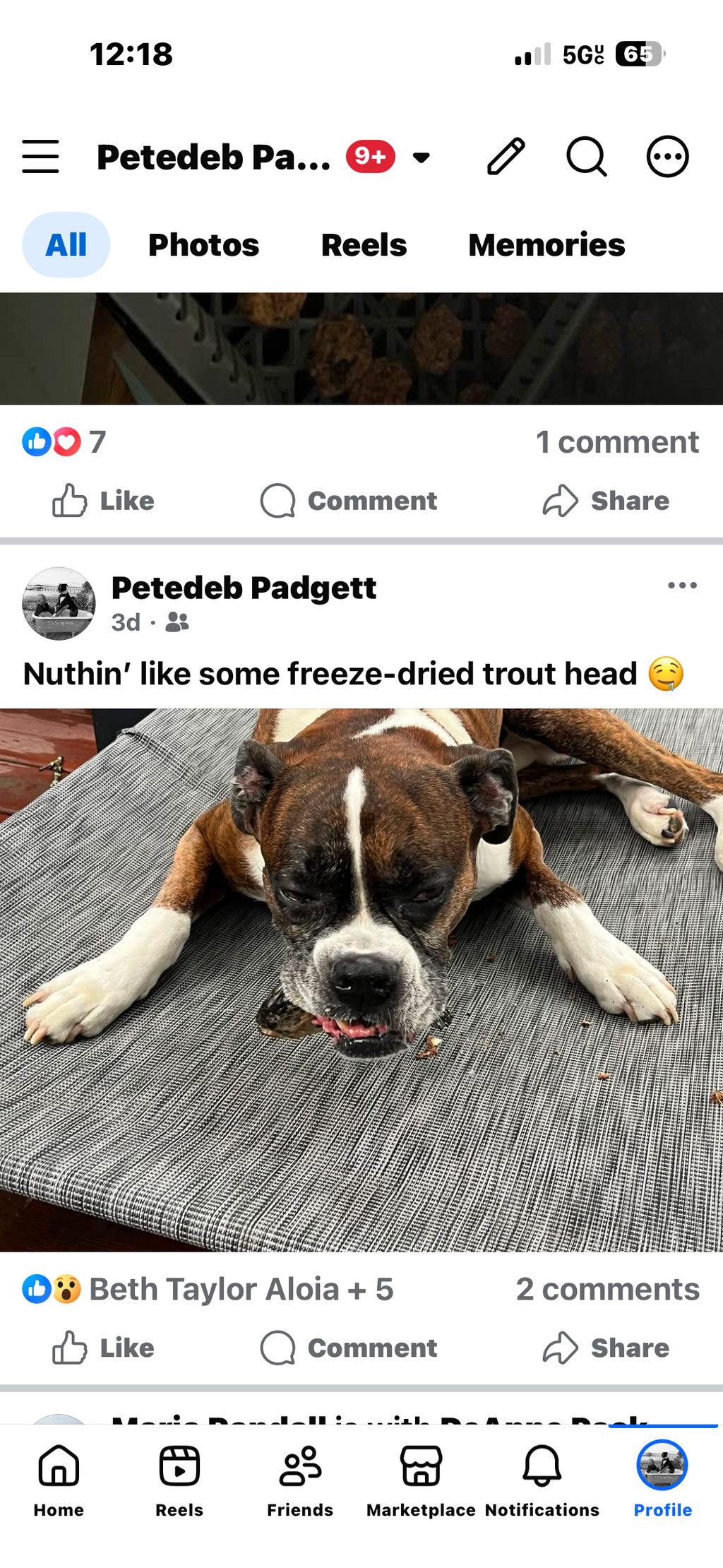Switch to the Photos filter
Image resolution: width=723 pixels, height=1568 pixels.
203,245
